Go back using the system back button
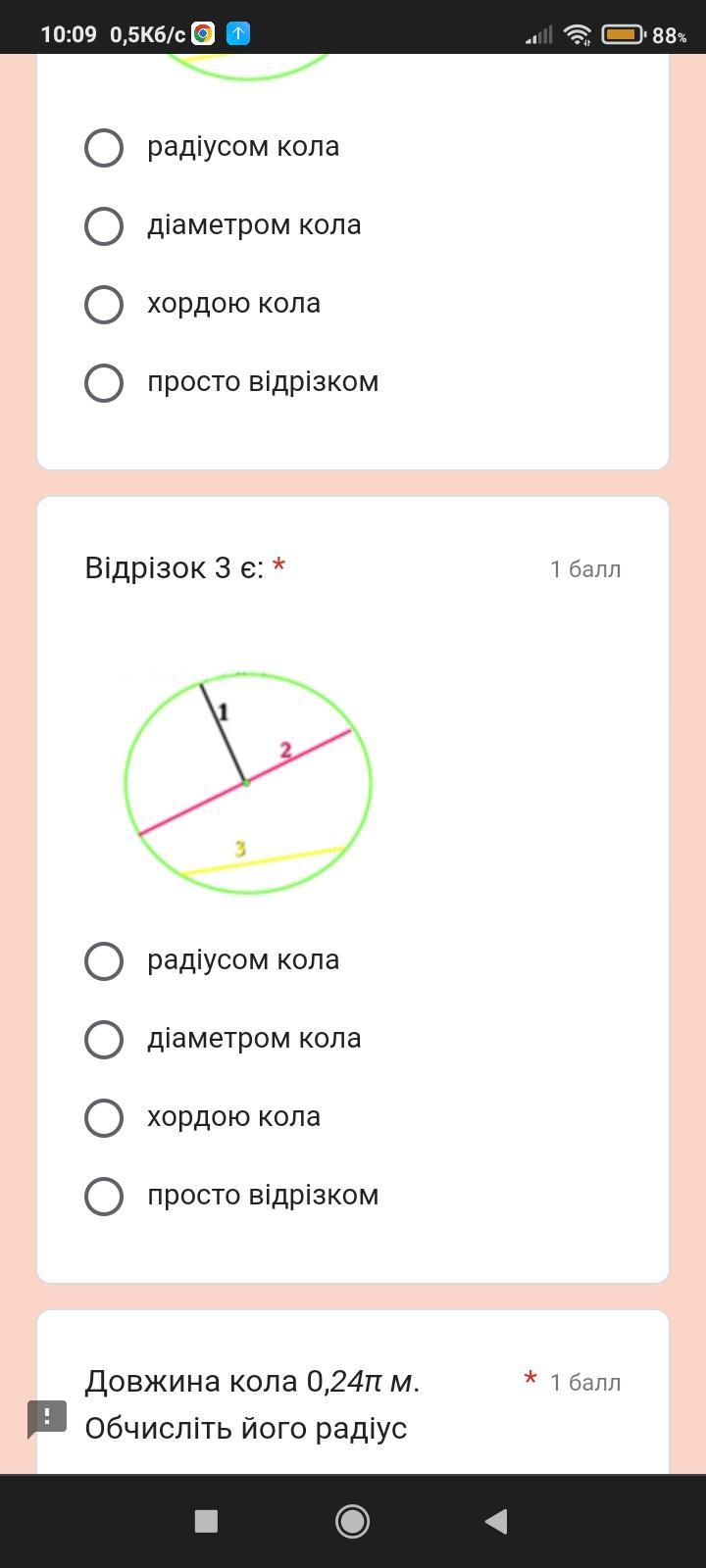 496,1521
